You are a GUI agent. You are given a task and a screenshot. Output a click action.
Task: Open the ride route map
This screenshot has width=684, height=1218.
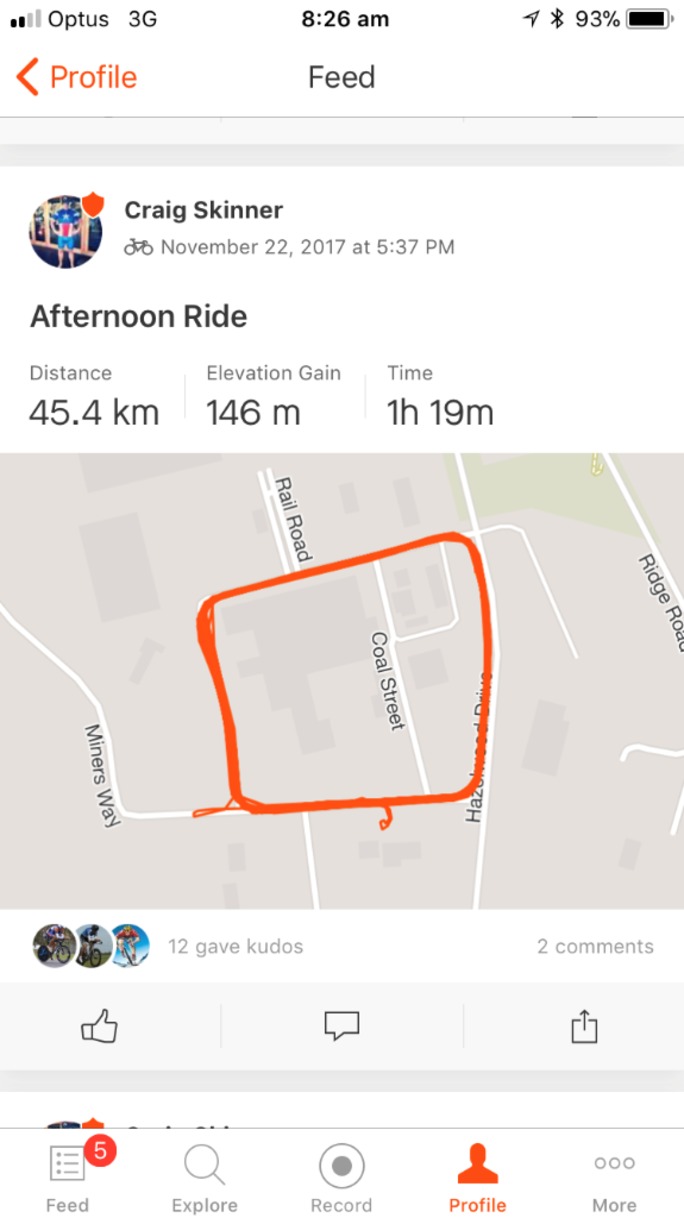(x=342, y=680)
